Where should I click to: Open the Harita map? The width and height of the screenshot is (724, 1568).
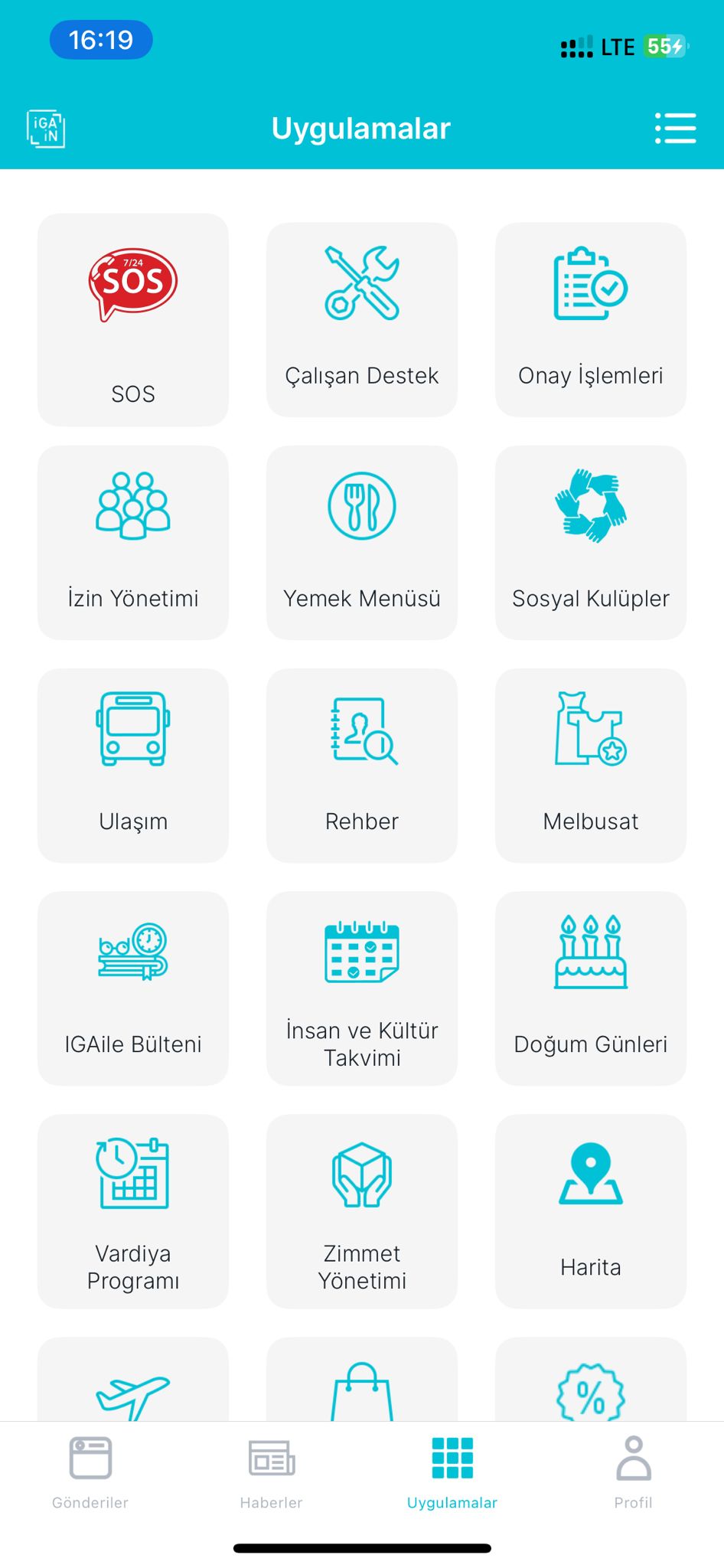[x=590, y=1210]
